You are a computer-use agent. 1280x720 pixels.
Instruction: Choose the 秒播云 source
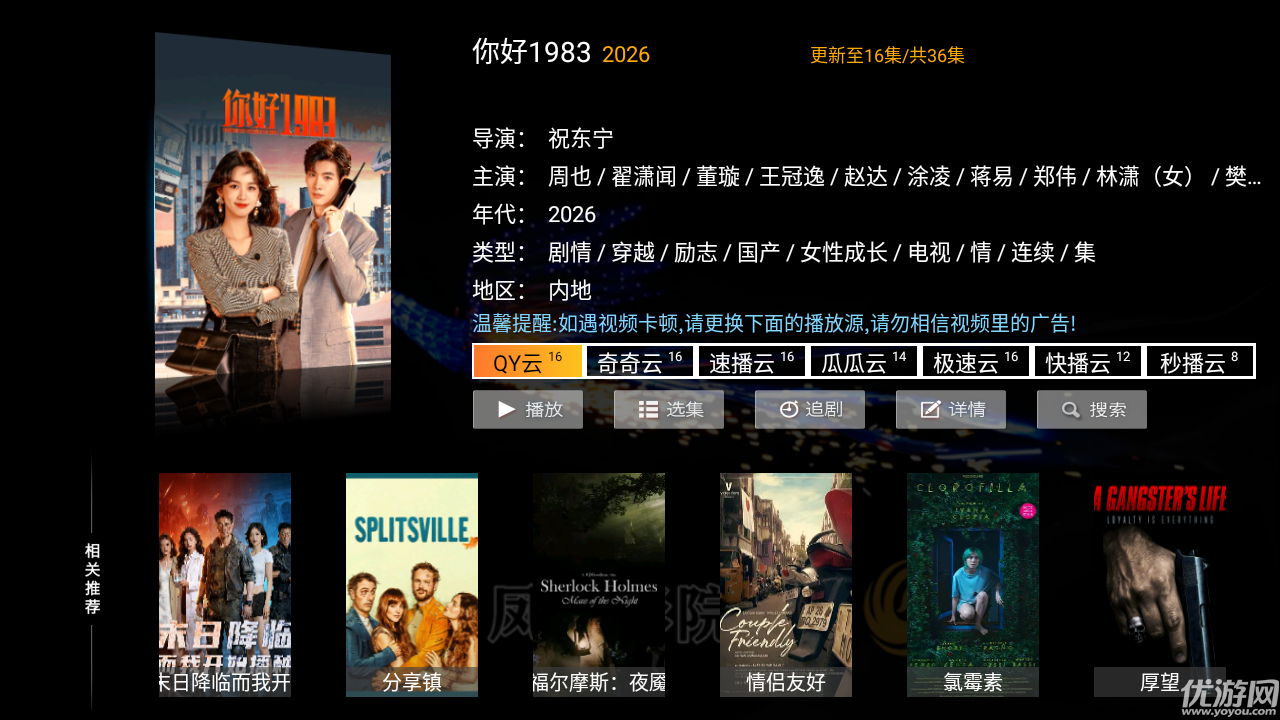point(1199,362)
